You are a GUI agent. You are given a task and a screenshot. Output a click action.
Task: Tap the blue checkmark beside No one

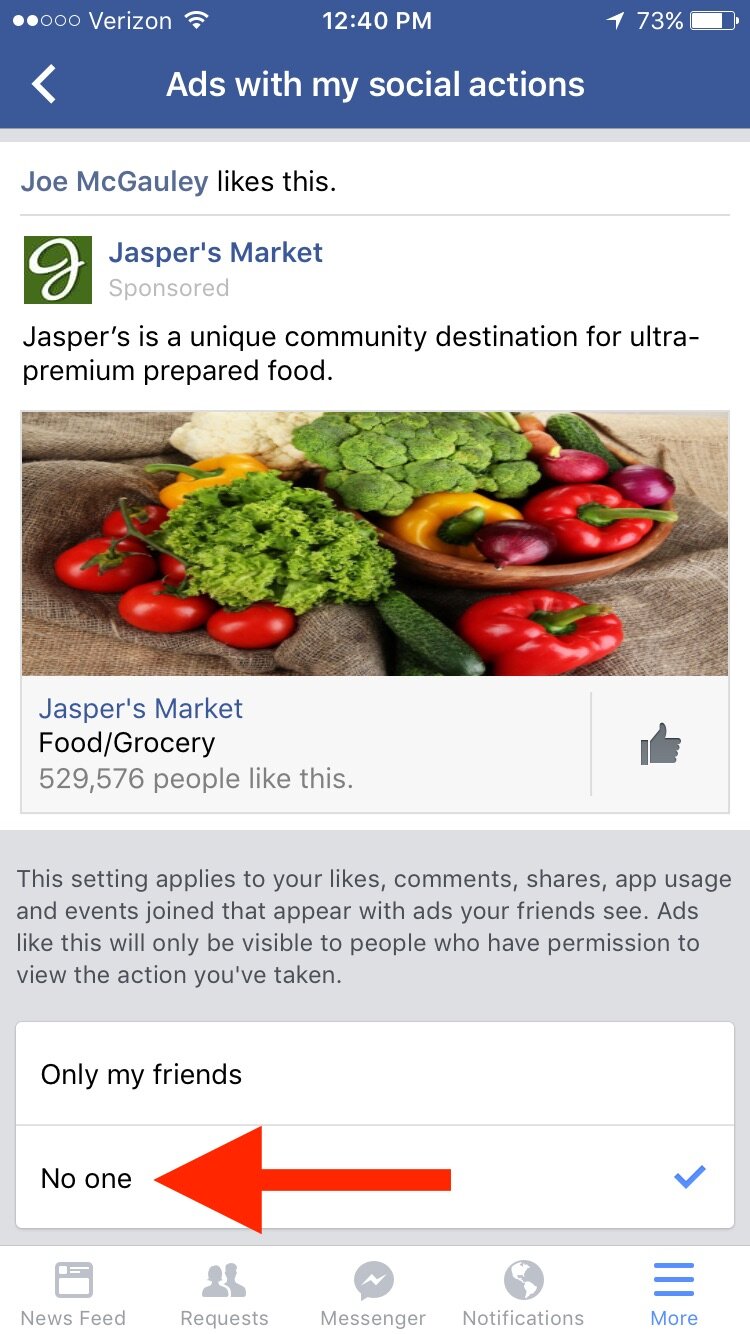pos(688,1176)
